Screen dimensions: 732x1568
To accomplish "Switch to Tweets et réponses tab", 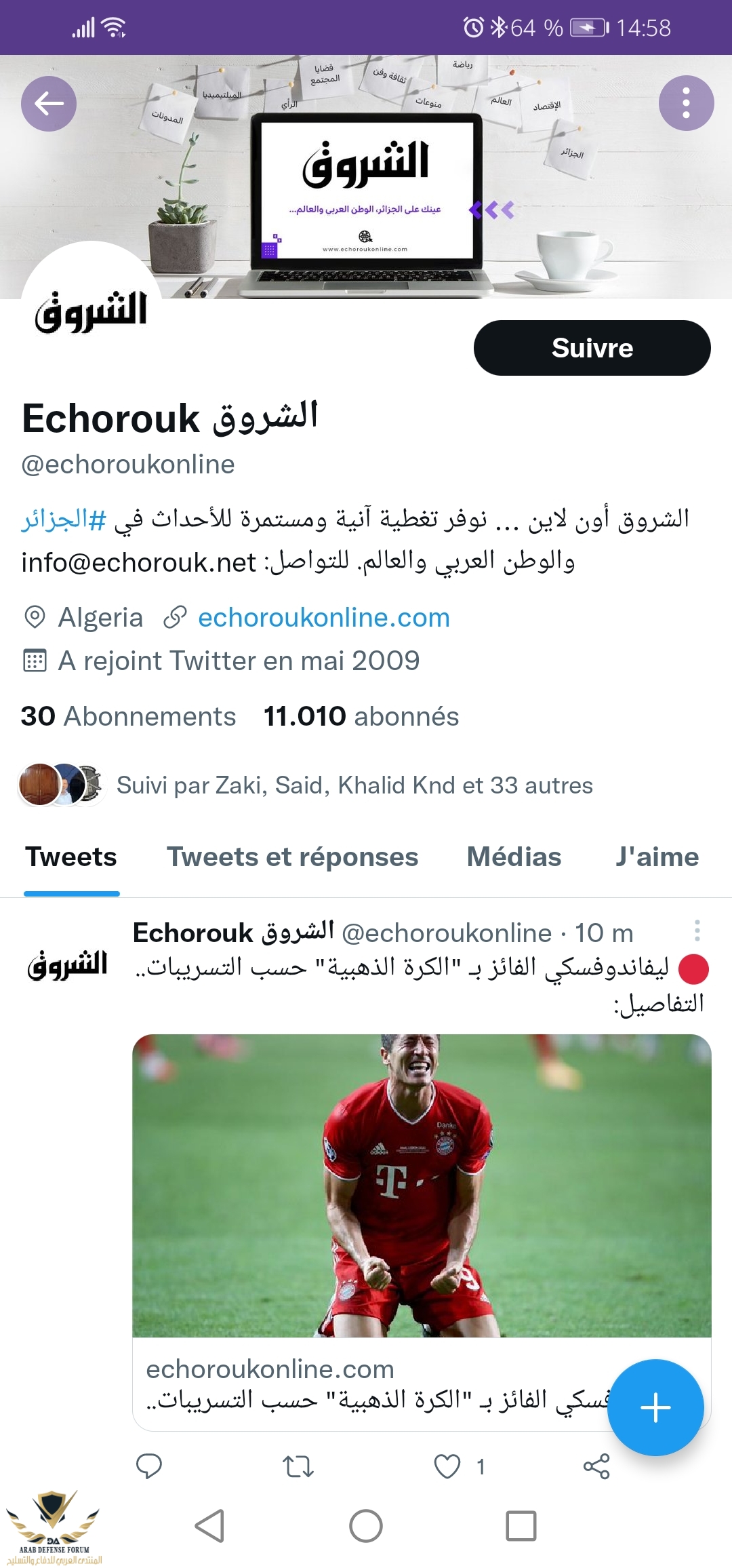I will [x=292, y=857].
